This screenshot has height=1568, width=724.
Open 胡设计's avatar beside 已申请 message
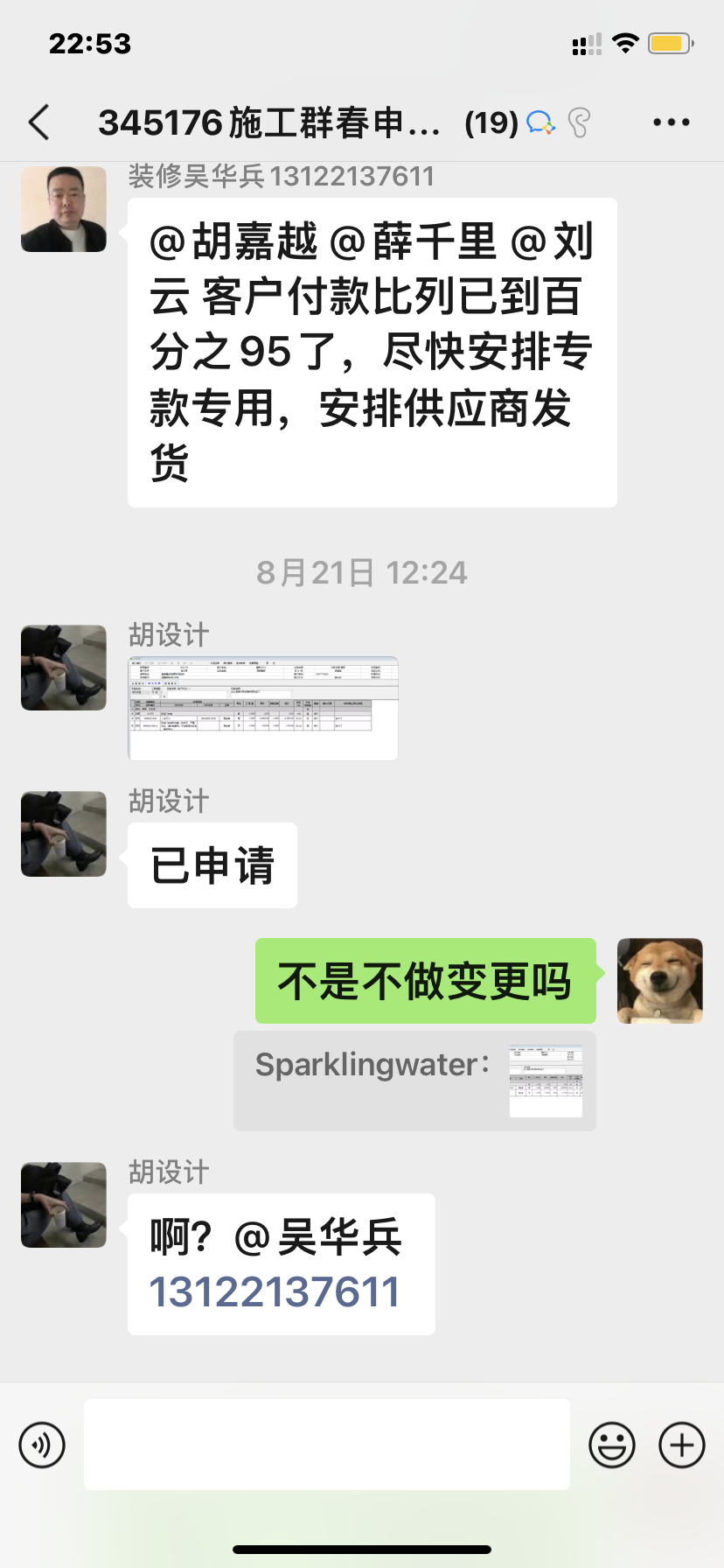pyautogui.click(x=64, y=834)
